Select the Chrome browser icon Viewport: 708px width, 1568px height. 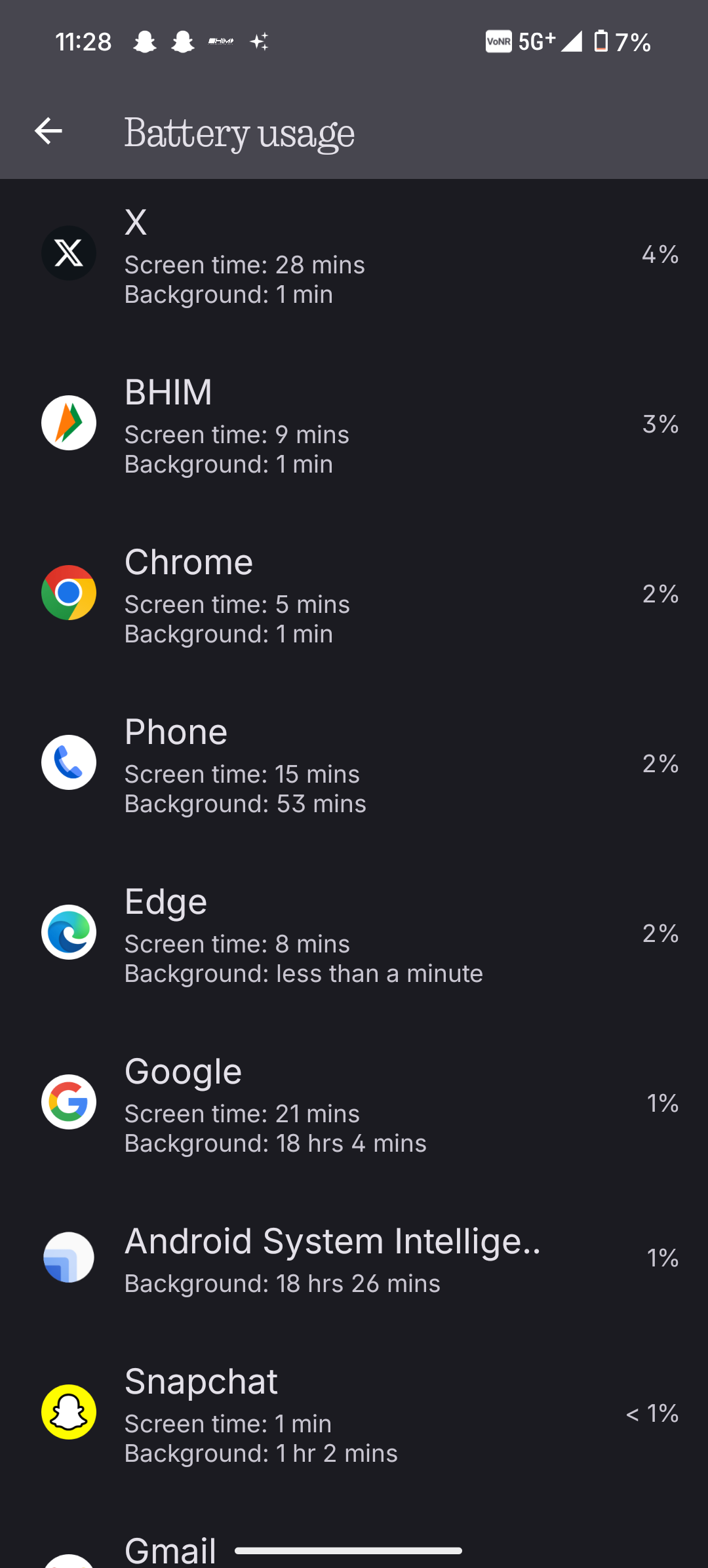(68, 593)
